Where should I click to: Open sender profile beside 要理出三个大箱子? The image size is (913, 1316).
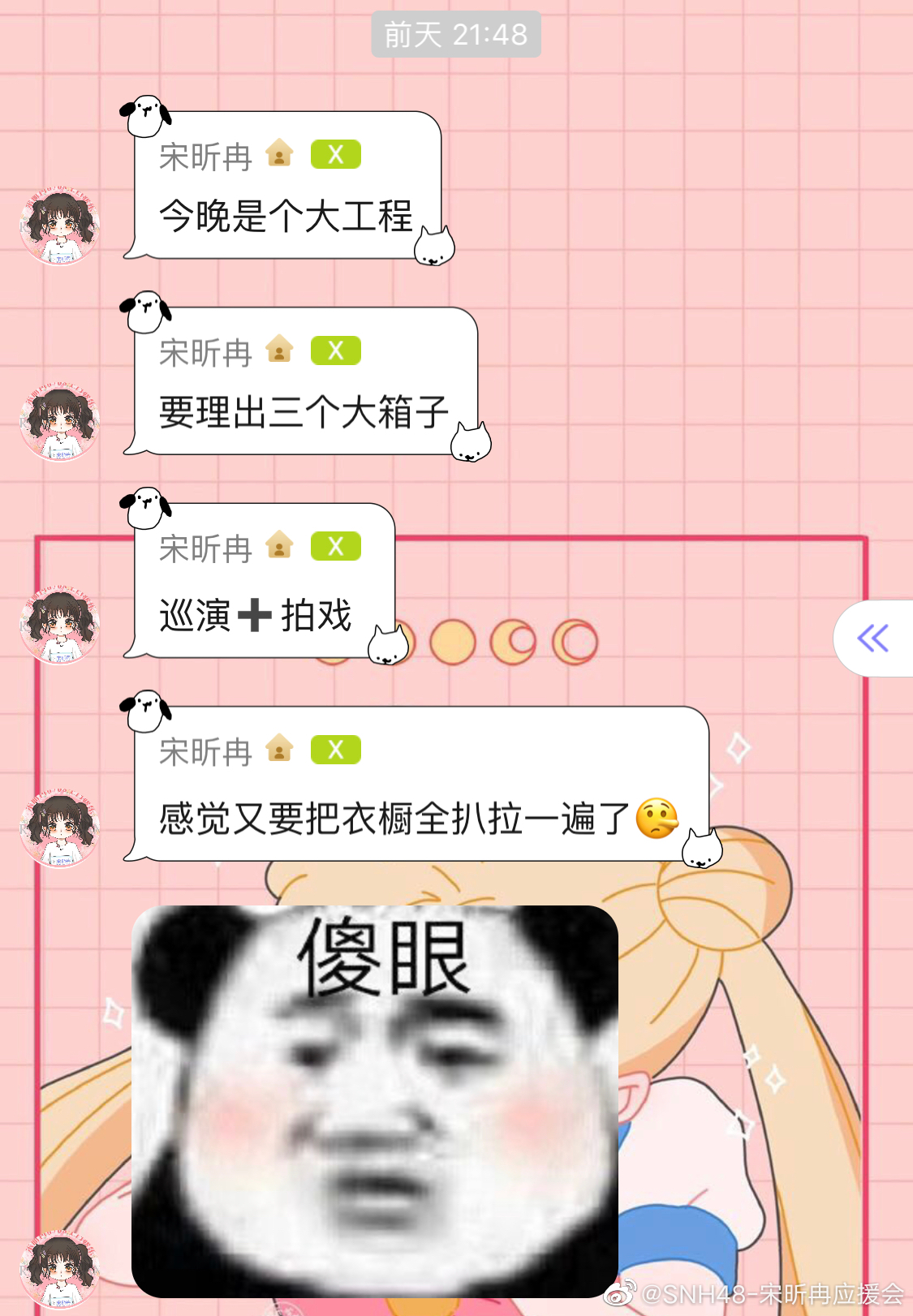pyautogui.click(x=60, y=420)
